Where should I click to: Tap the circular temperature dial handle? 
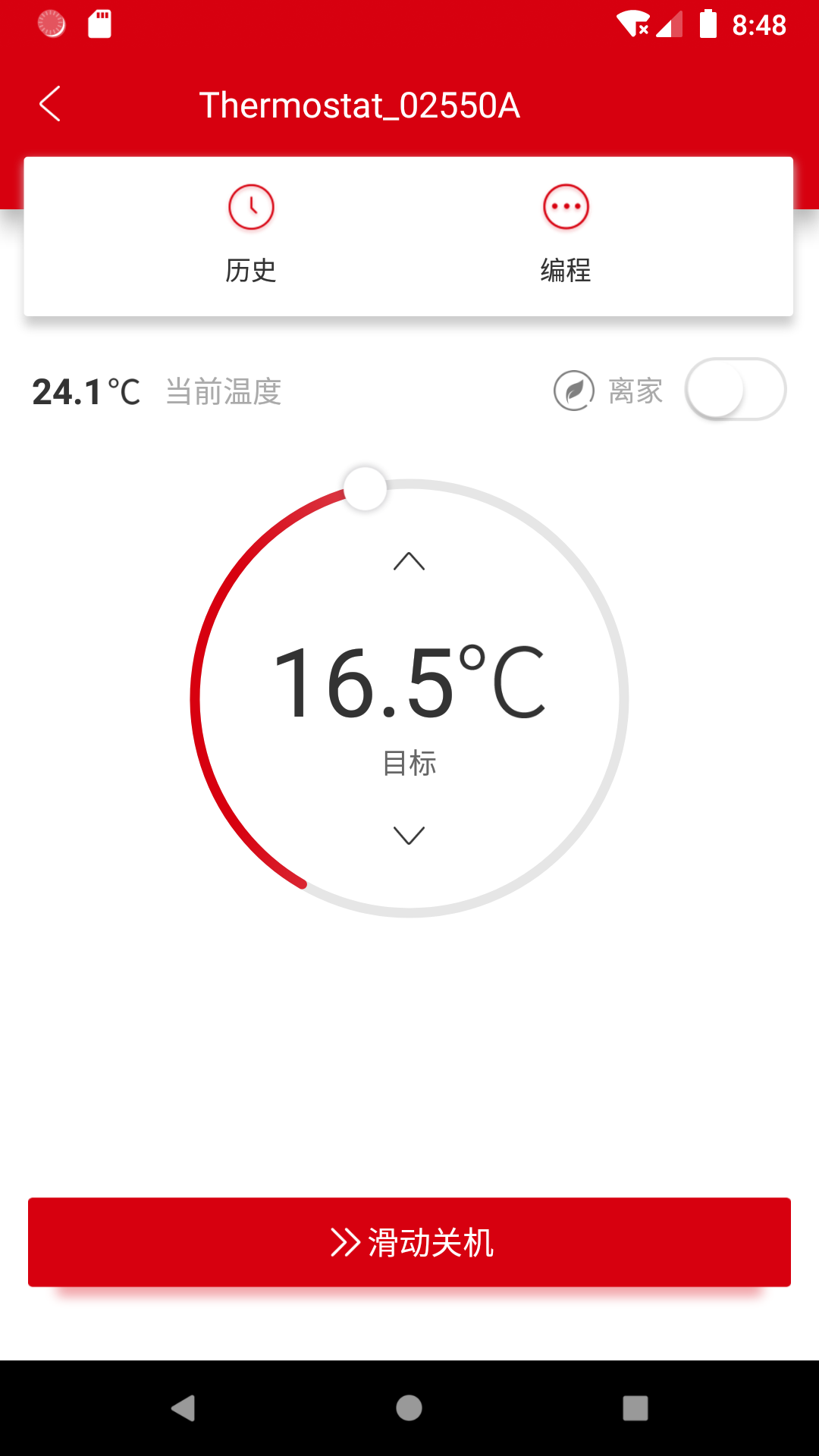coord(366,488)
